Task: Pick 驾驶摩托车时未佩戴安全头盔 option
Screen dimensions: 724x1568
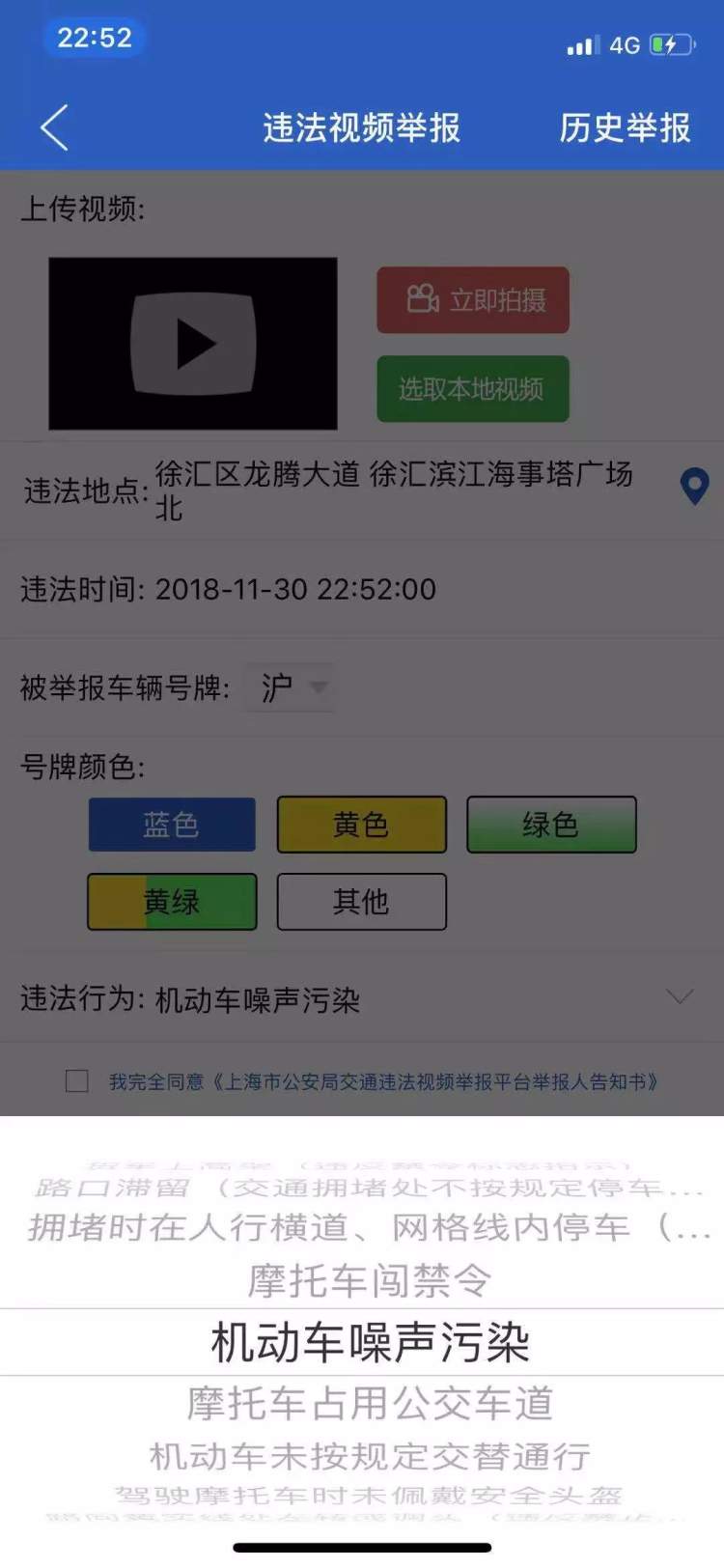Action: (370, 1496)
